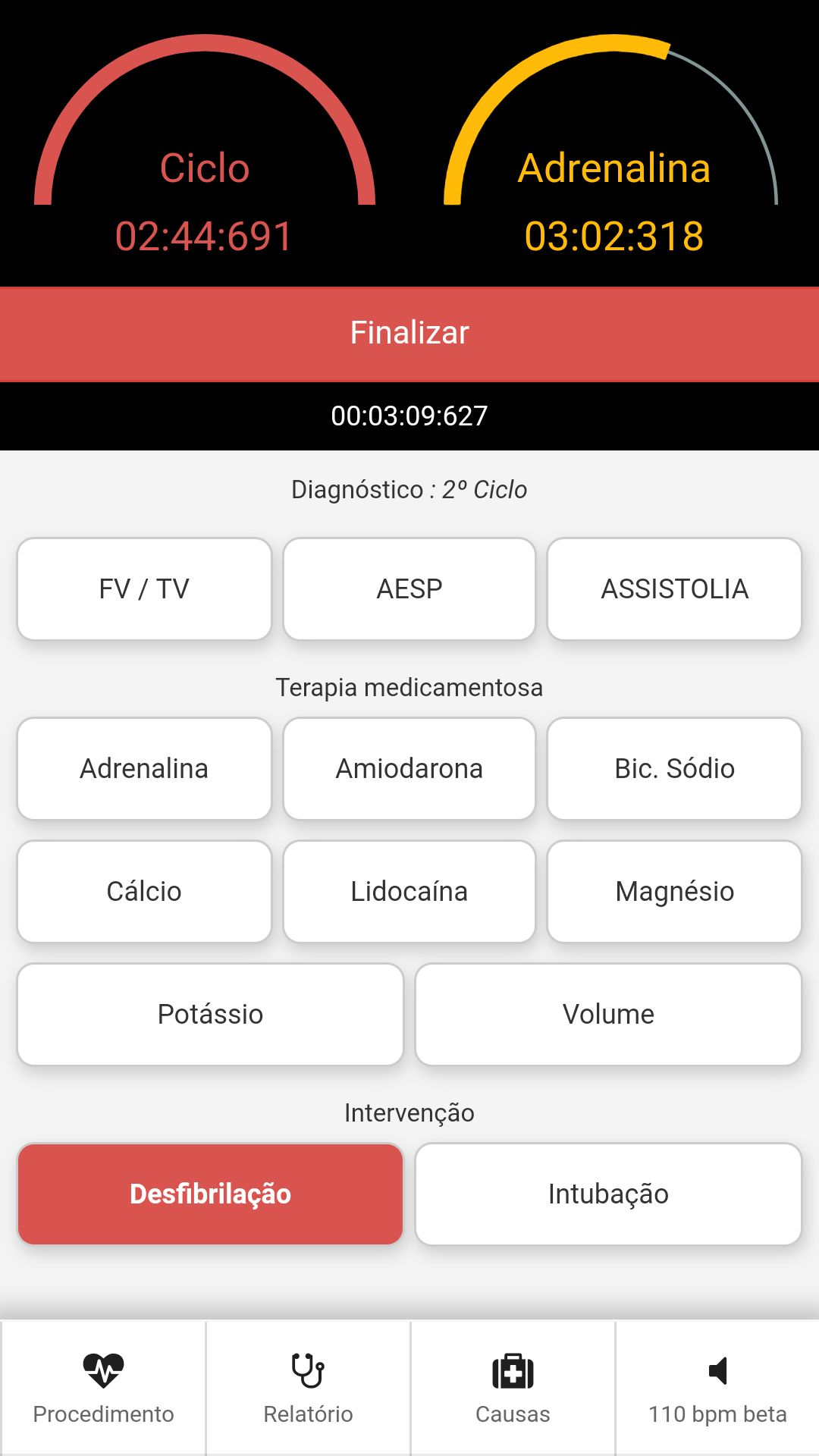Switch to the Procedimento tab
Viewport: 819px width, 1456px height.
coord(103,1388)
